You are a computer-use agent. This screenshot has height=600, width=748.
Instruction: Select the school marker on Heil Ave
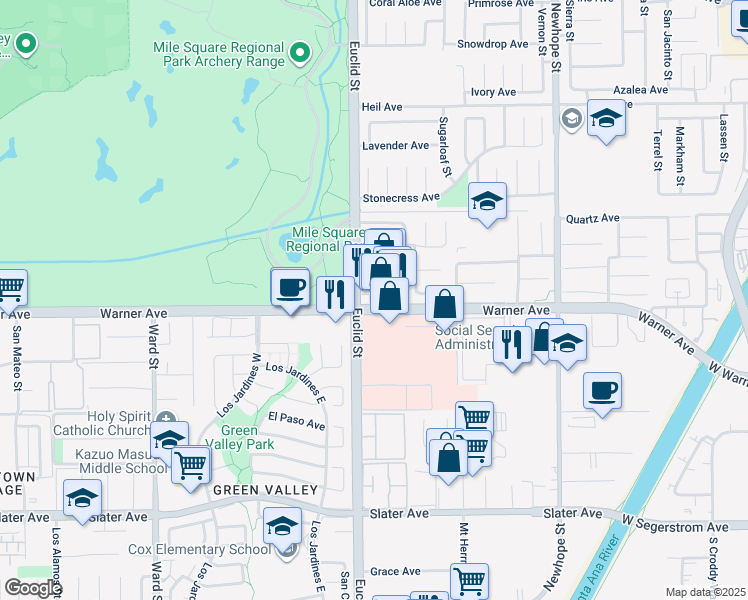606,118
